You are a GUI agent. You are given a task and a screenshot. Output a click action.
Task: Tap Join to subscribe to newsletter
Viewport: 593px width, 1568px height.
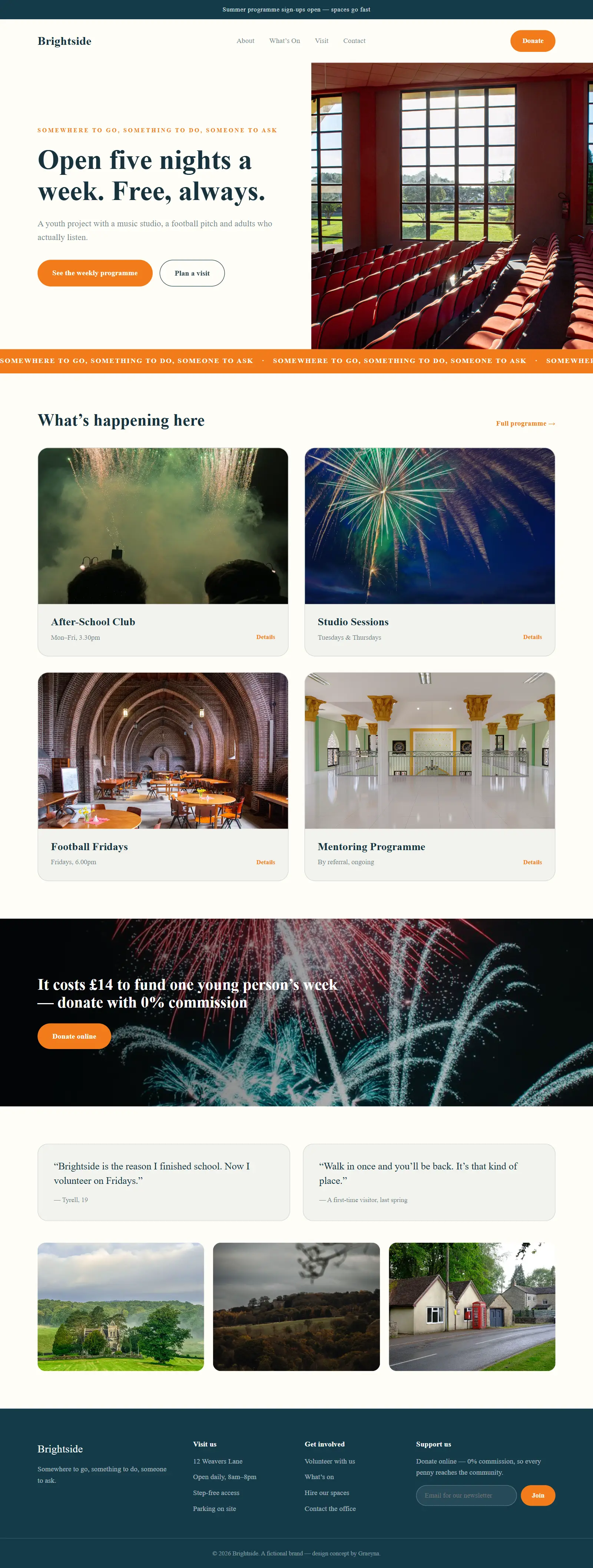(x=538, y=1495)
